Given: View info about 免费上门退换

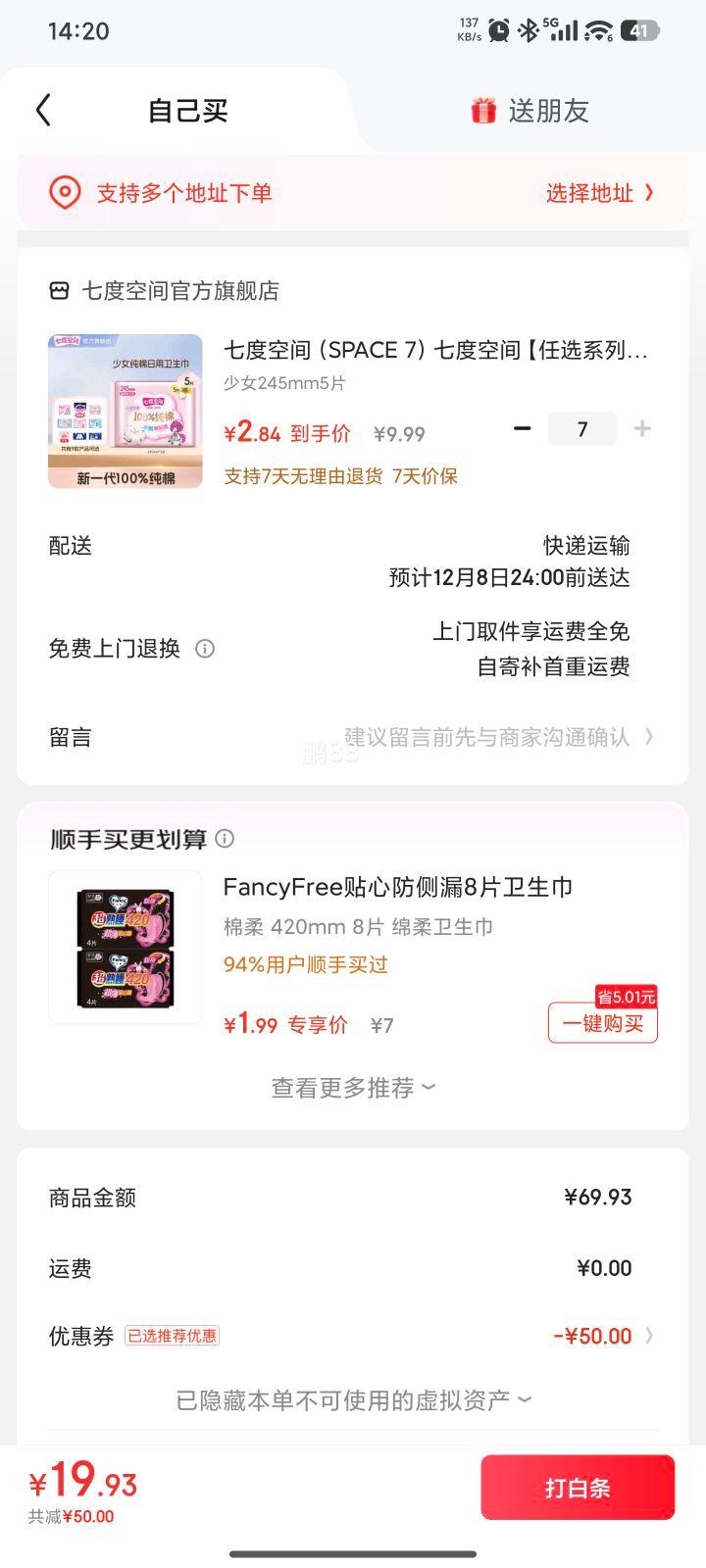Looking at the screenshot, I should (205, 649).
